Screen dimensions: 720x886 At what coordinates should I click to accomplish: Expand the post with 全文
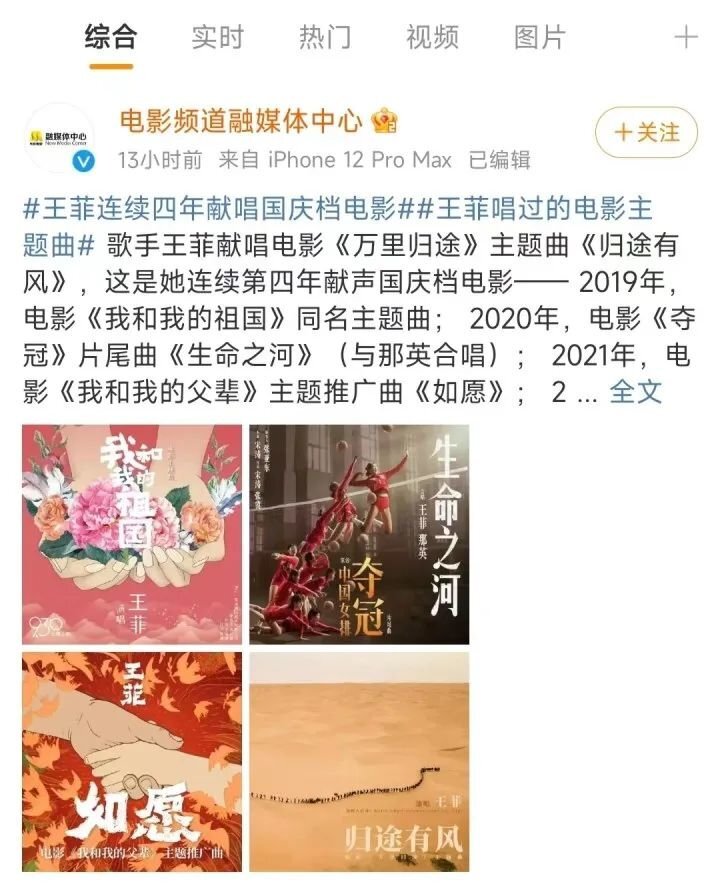pos(636,390)
